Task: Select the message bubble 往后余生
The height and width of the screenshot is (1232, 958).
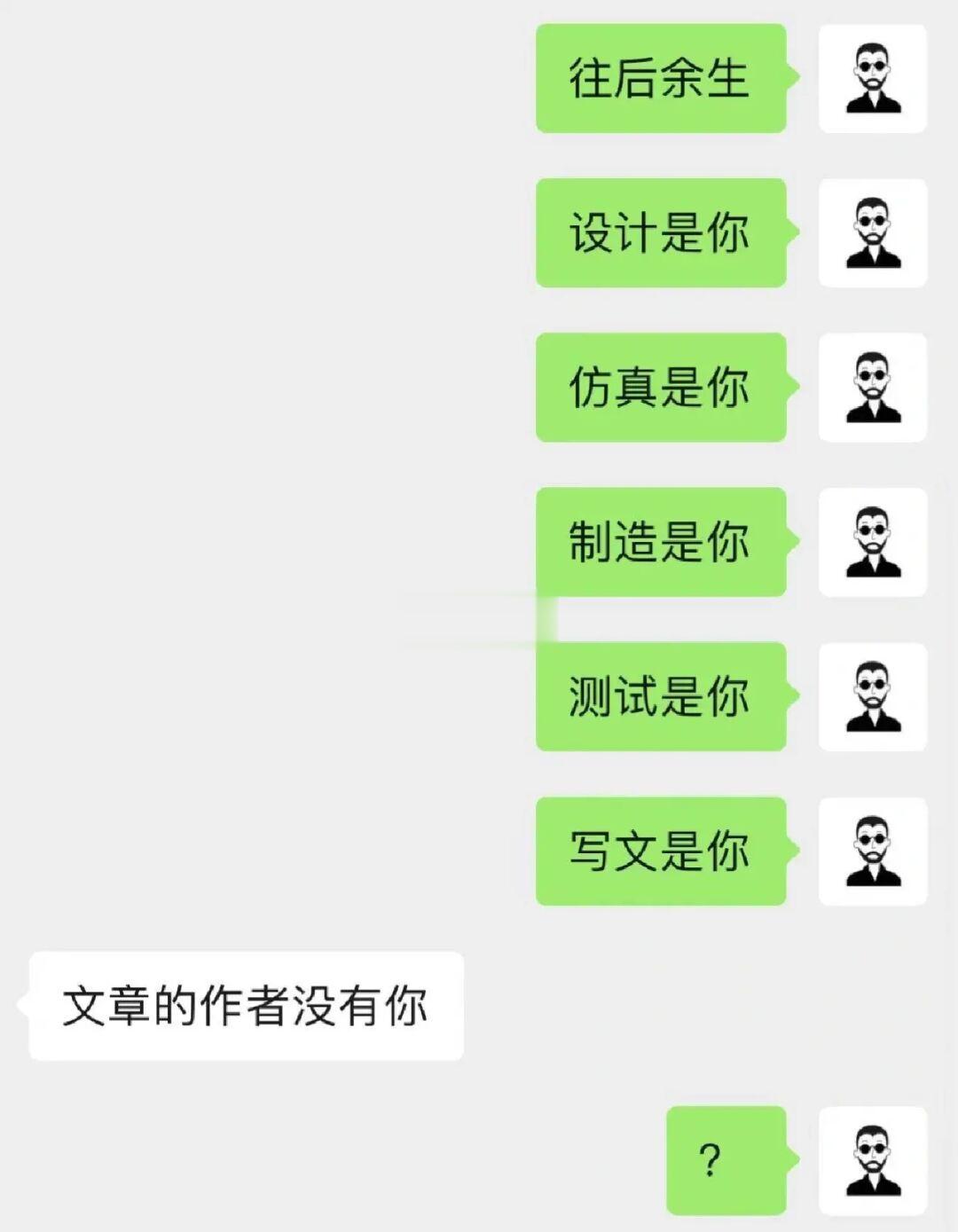Action: click(660, 78)
